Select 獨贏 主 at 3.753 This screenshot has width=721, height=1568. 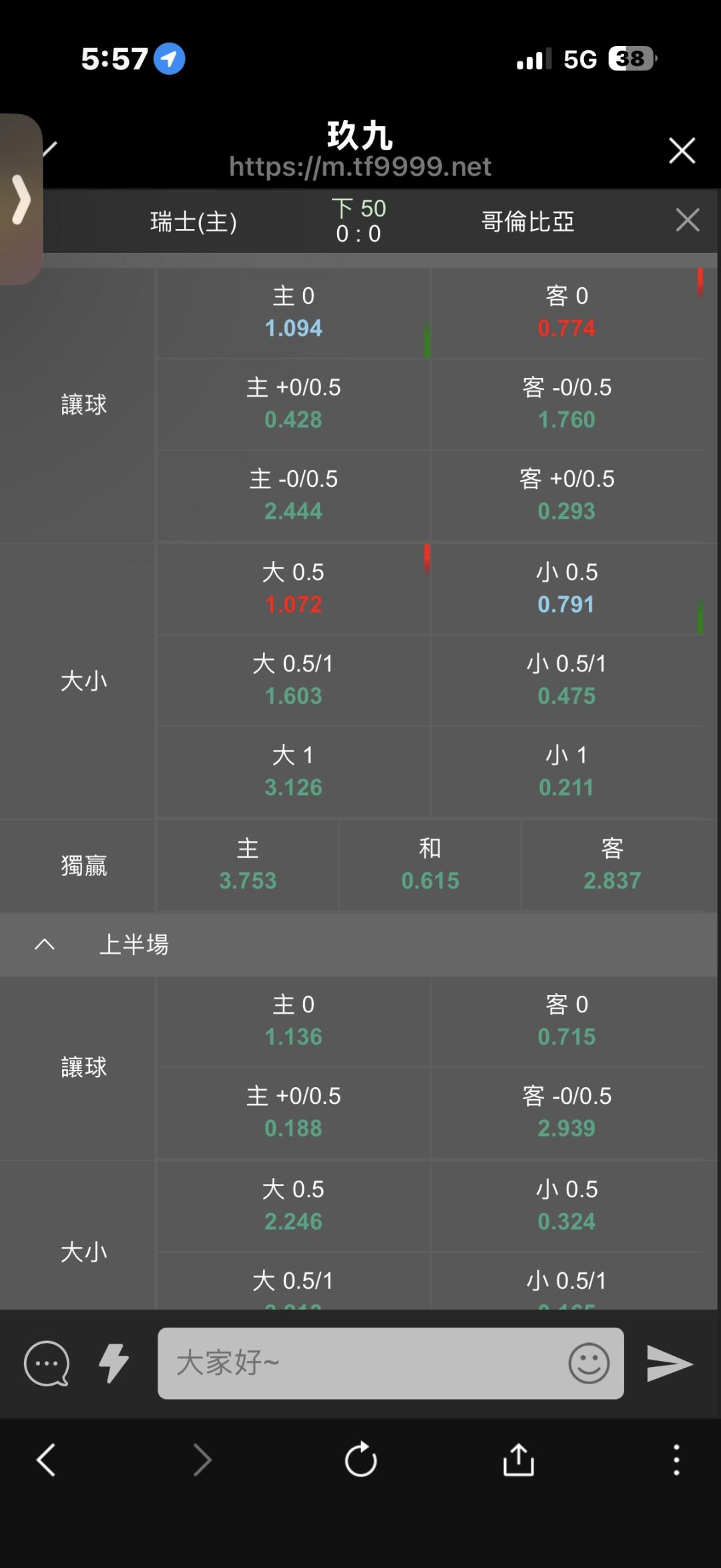248,865
